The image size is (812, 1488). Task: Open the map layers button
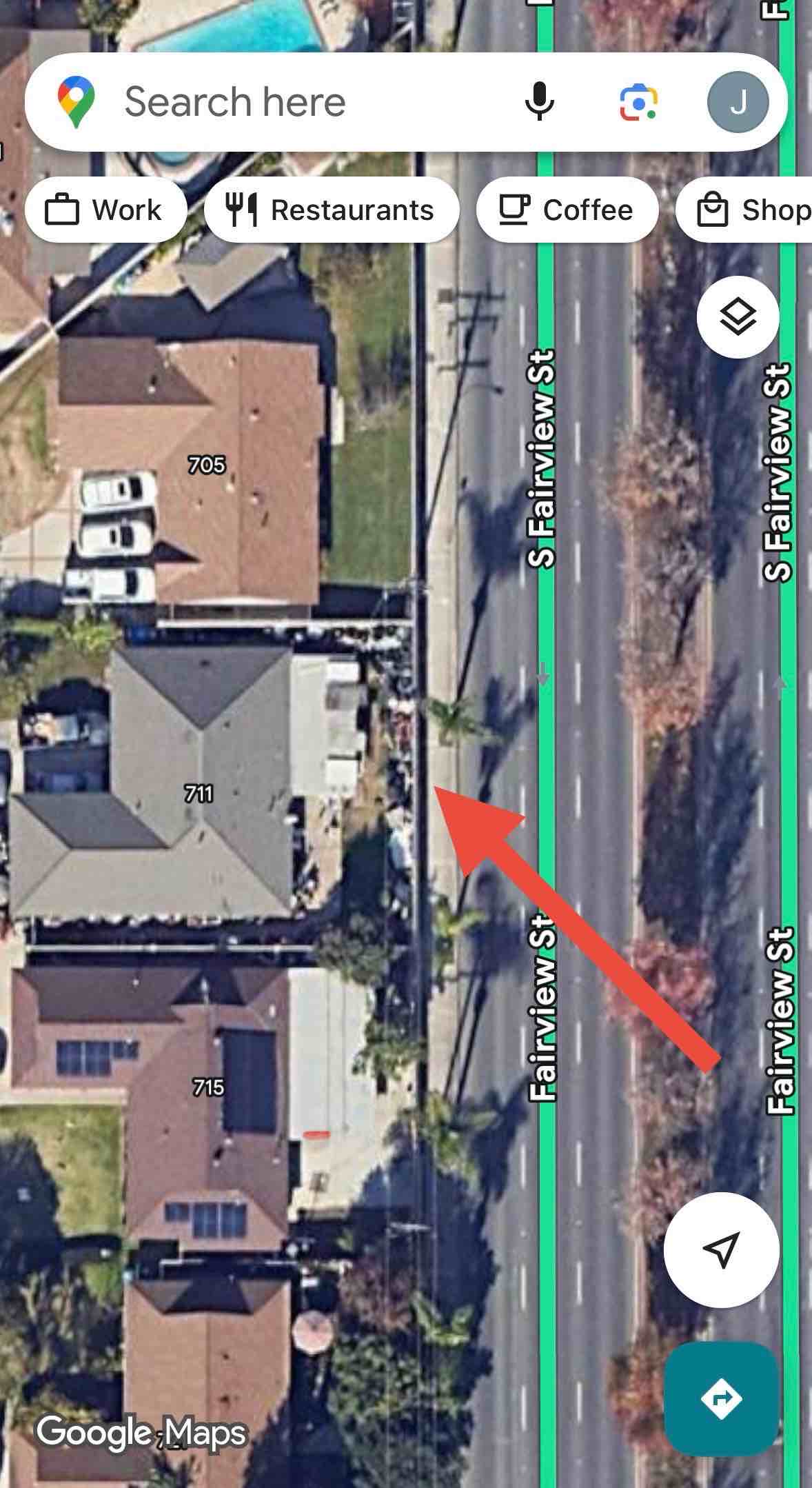tap(738, 317)
